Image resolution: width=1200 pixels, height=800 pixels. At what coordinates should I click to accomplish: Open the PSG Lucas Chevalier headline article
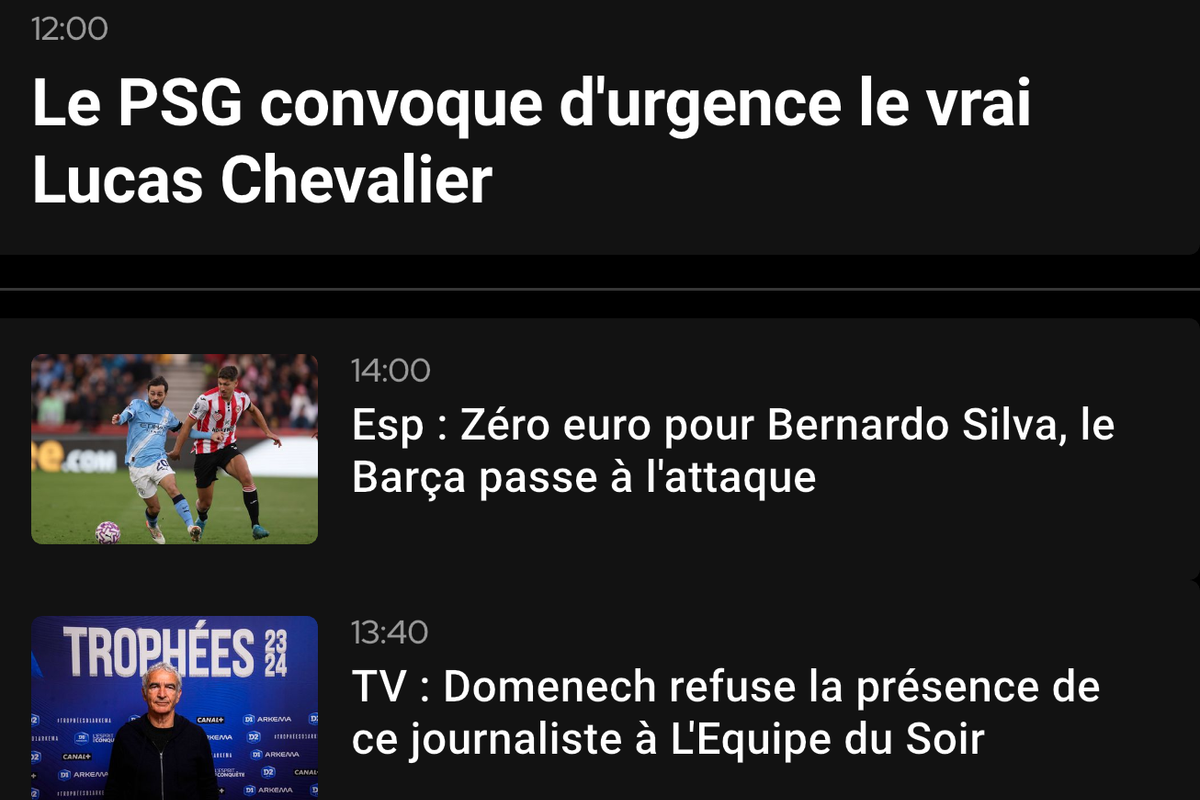(x=531, y=141)
